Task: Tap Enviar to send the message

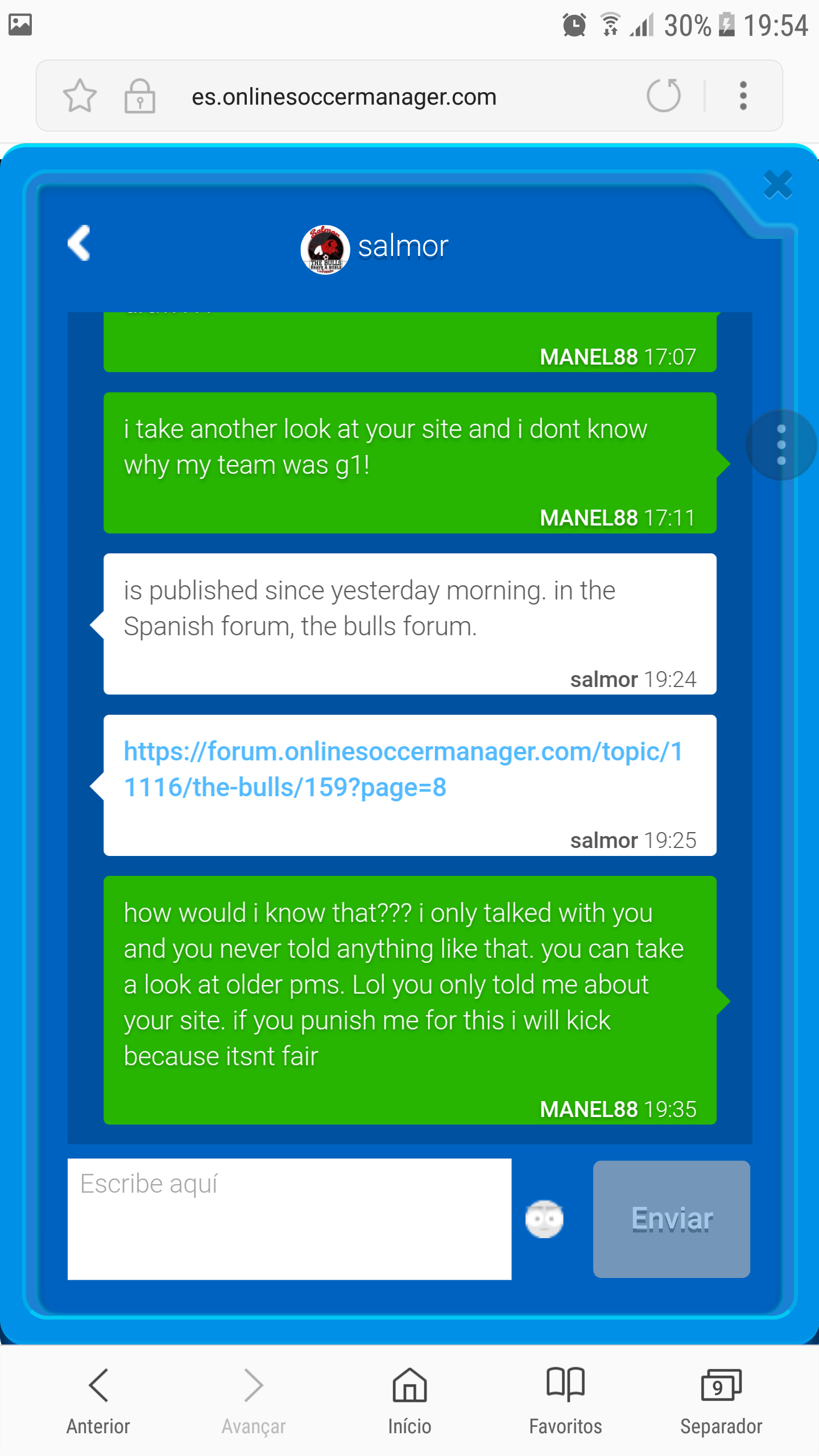Action: (x=671, y=1219)
